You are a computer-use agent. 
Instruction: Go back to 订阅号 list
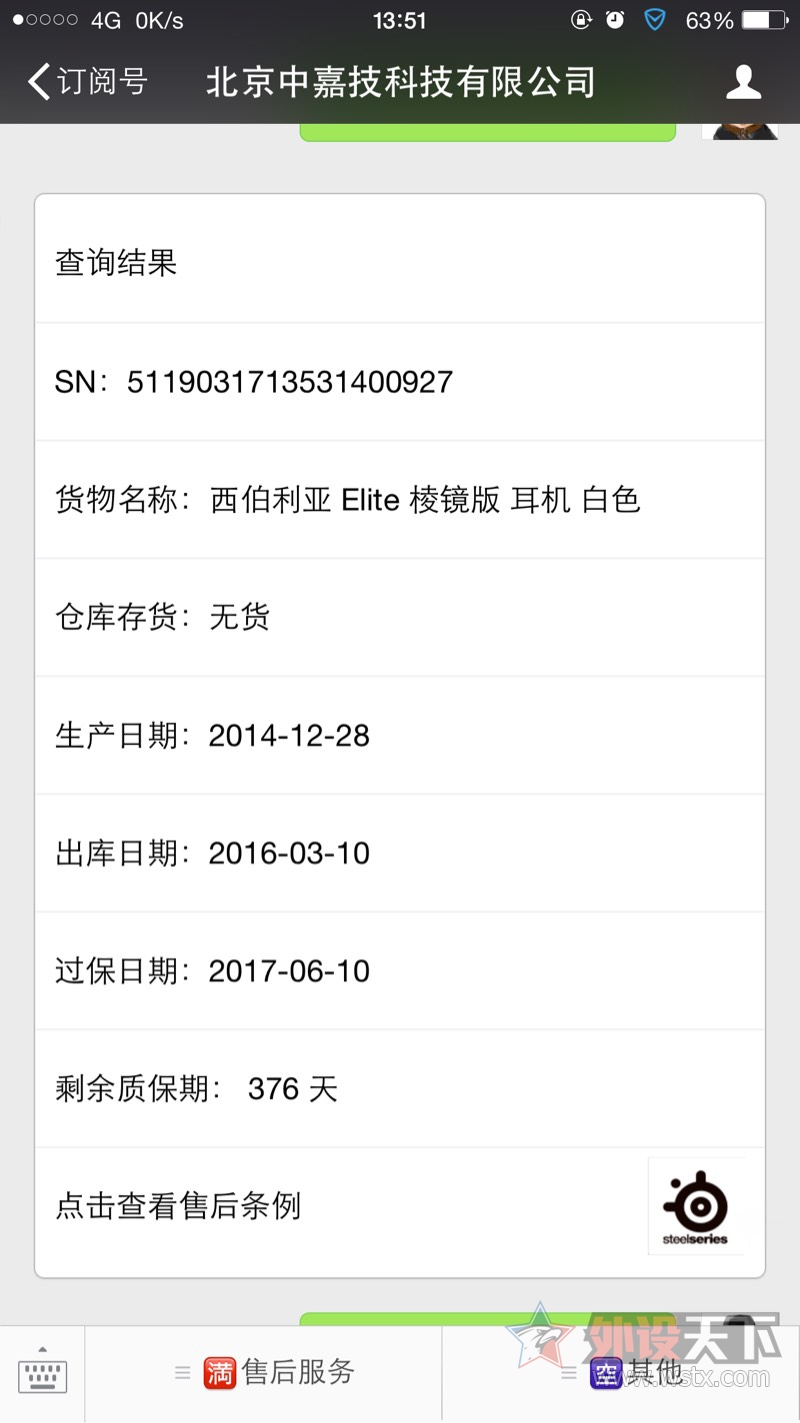(88, 82)
